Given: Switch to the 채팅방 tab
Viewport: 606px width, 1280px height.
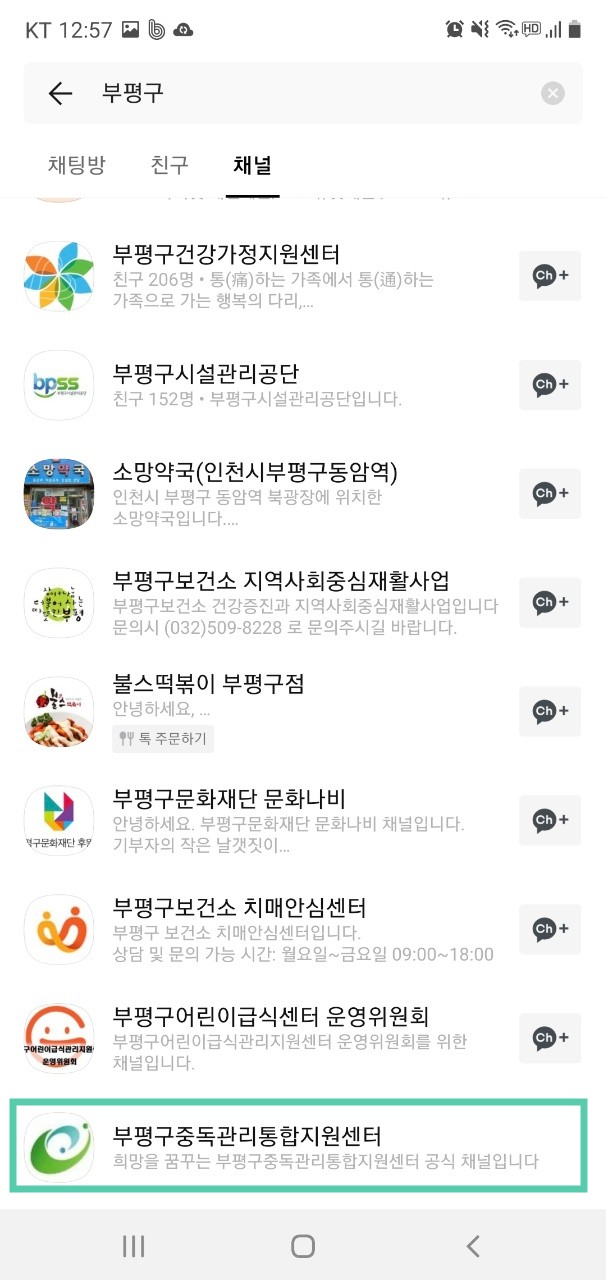Looking at the screenshot, I should pos(76,165).
